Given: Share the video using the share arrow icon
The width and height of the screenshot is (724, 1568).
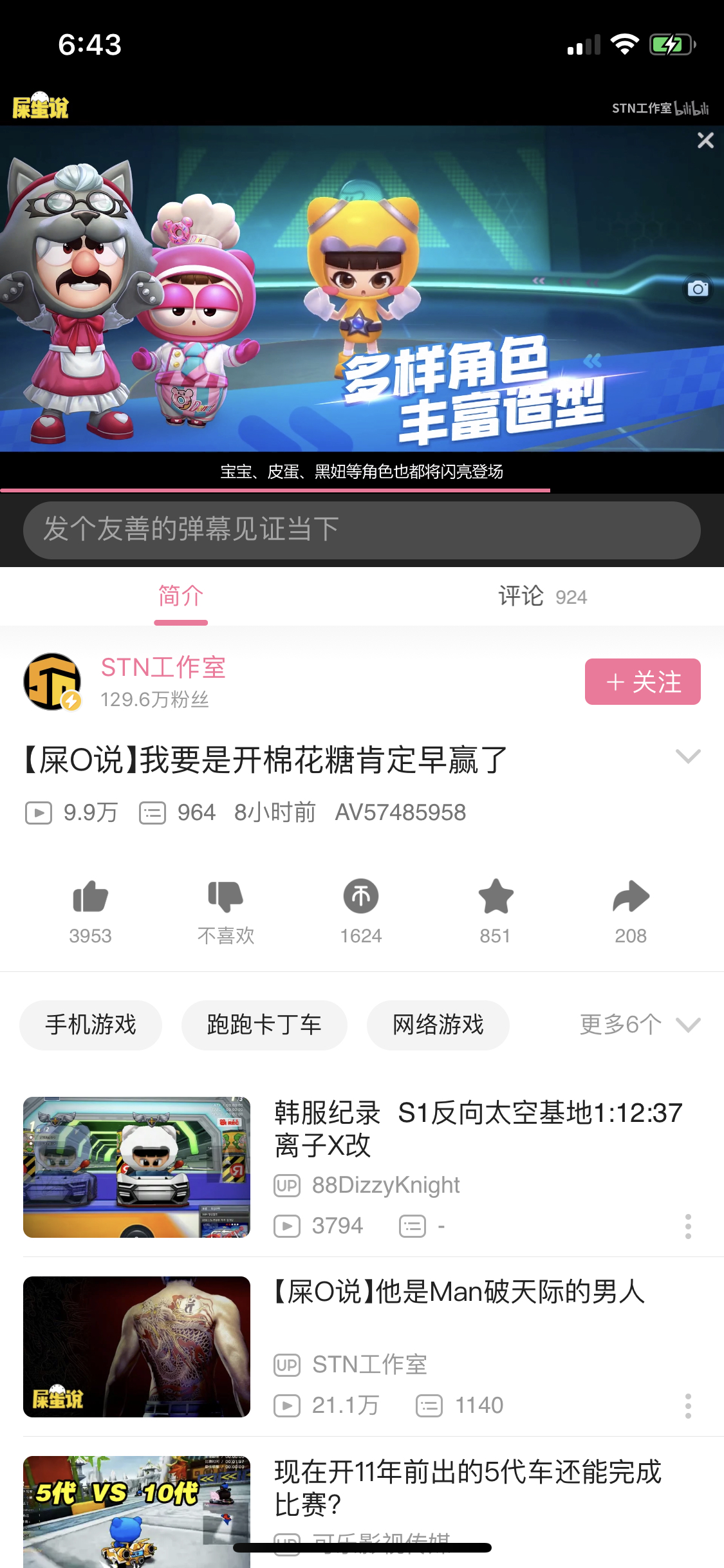Looking at the screenshot, I should coord(631,897).
